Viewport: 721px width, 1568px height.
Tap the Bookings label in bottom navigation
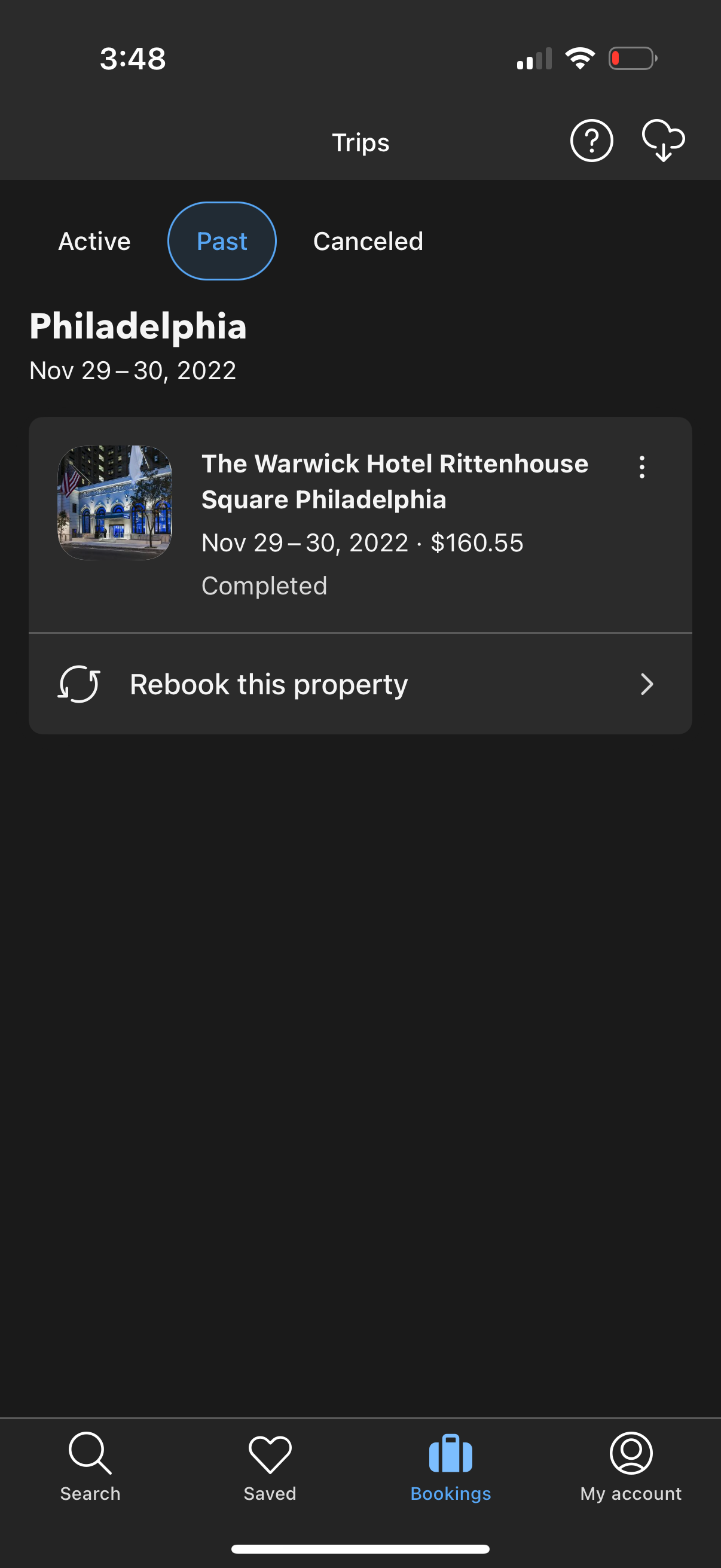(450, 1493)
